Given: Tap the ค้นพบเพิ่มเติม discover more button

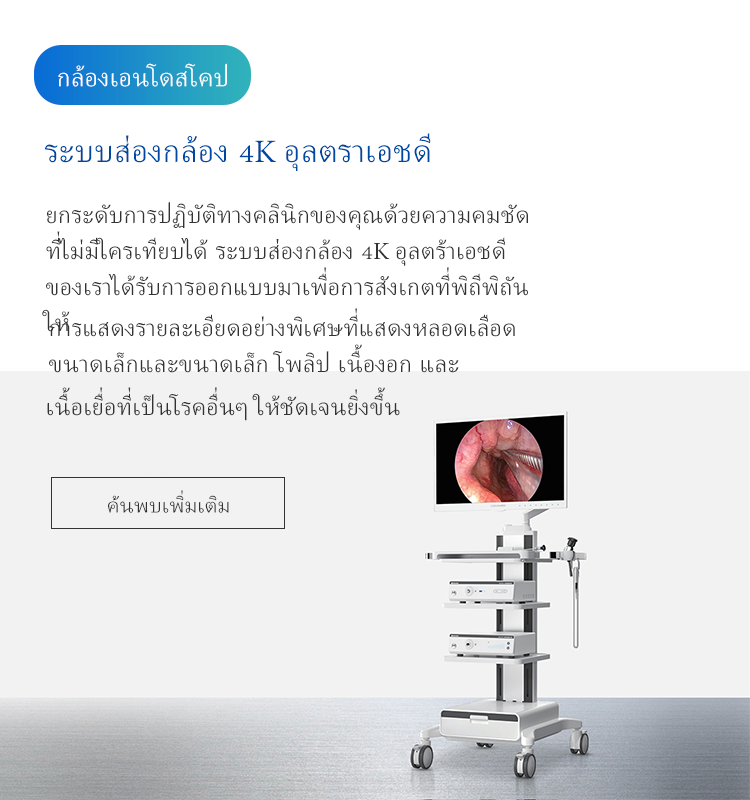Looking at the screenshot, I should [168, 503].
